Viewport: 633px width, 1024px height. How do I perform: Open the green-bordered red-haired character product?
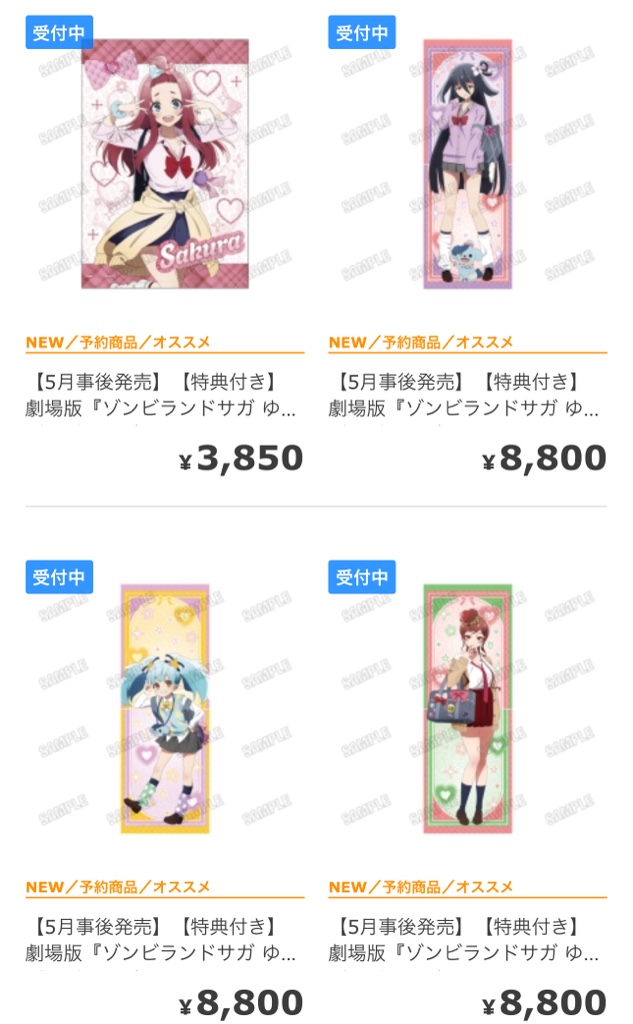[x=468, y=709]
